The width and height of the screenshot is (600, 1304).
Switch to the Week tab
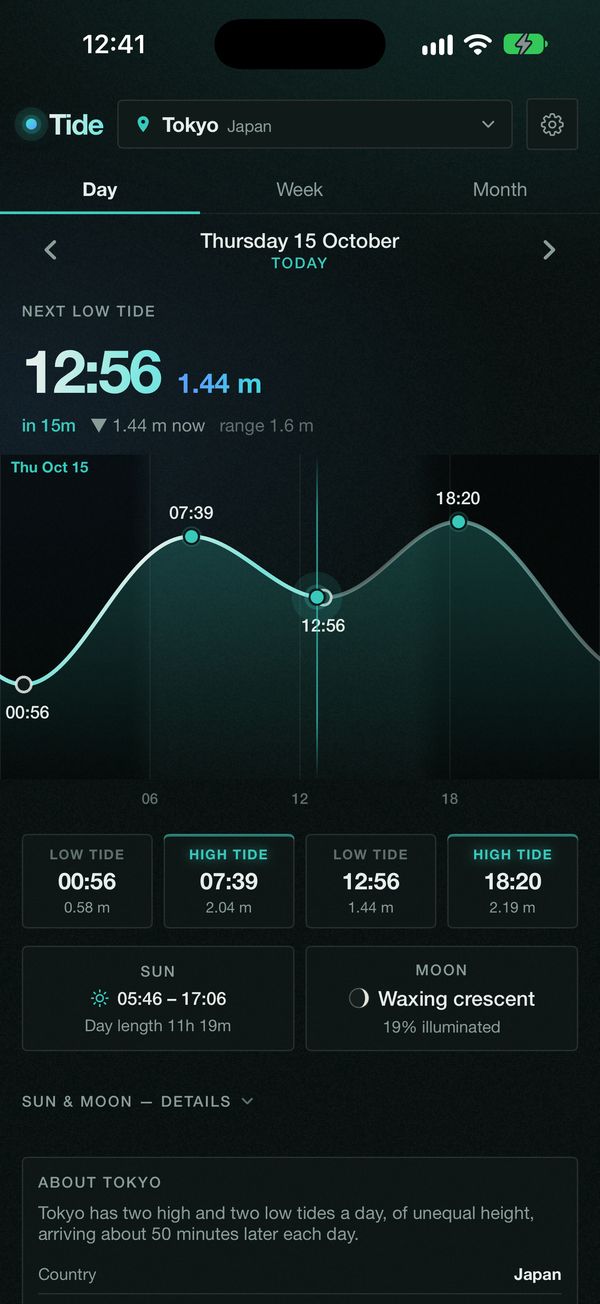299,189
